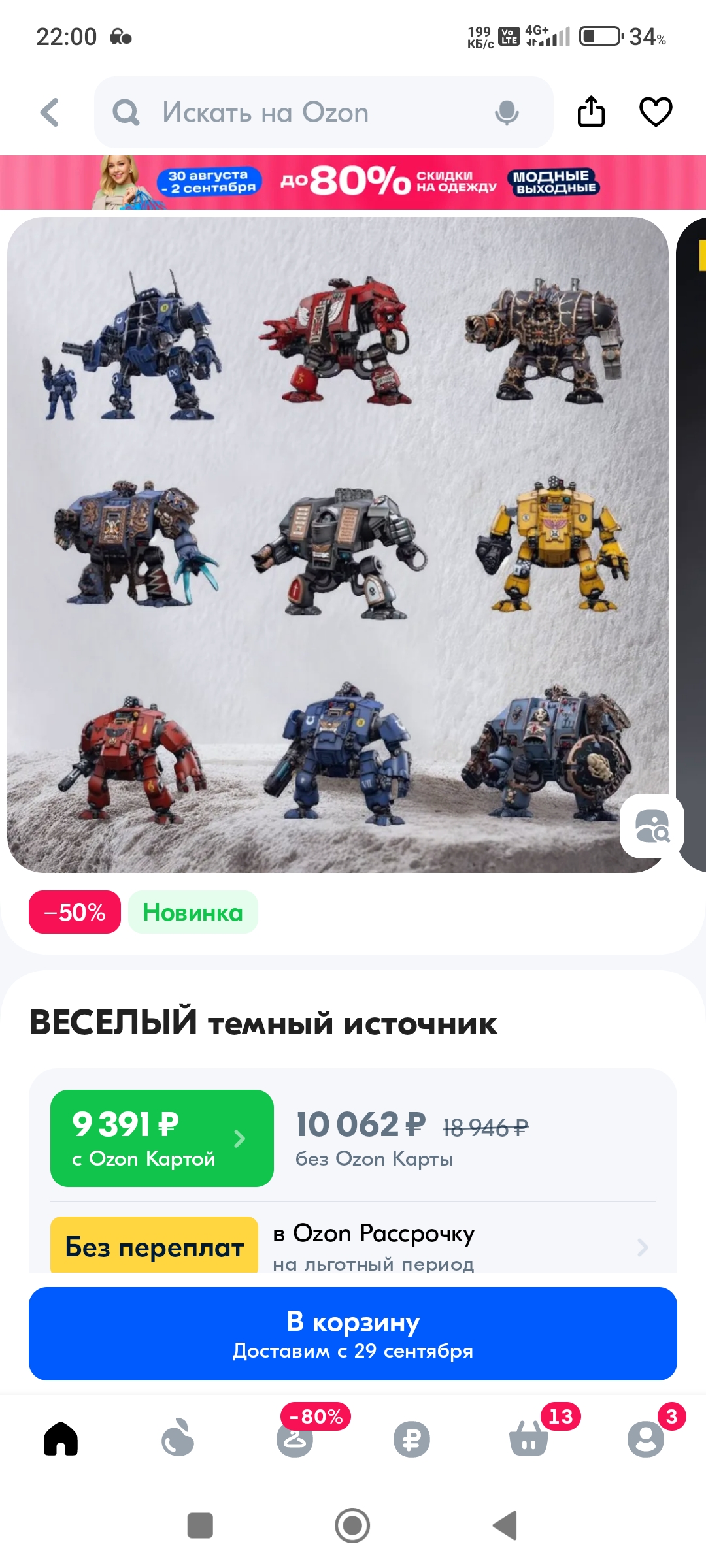
Task: Open the cart with 13 items
Action: 529,1439
